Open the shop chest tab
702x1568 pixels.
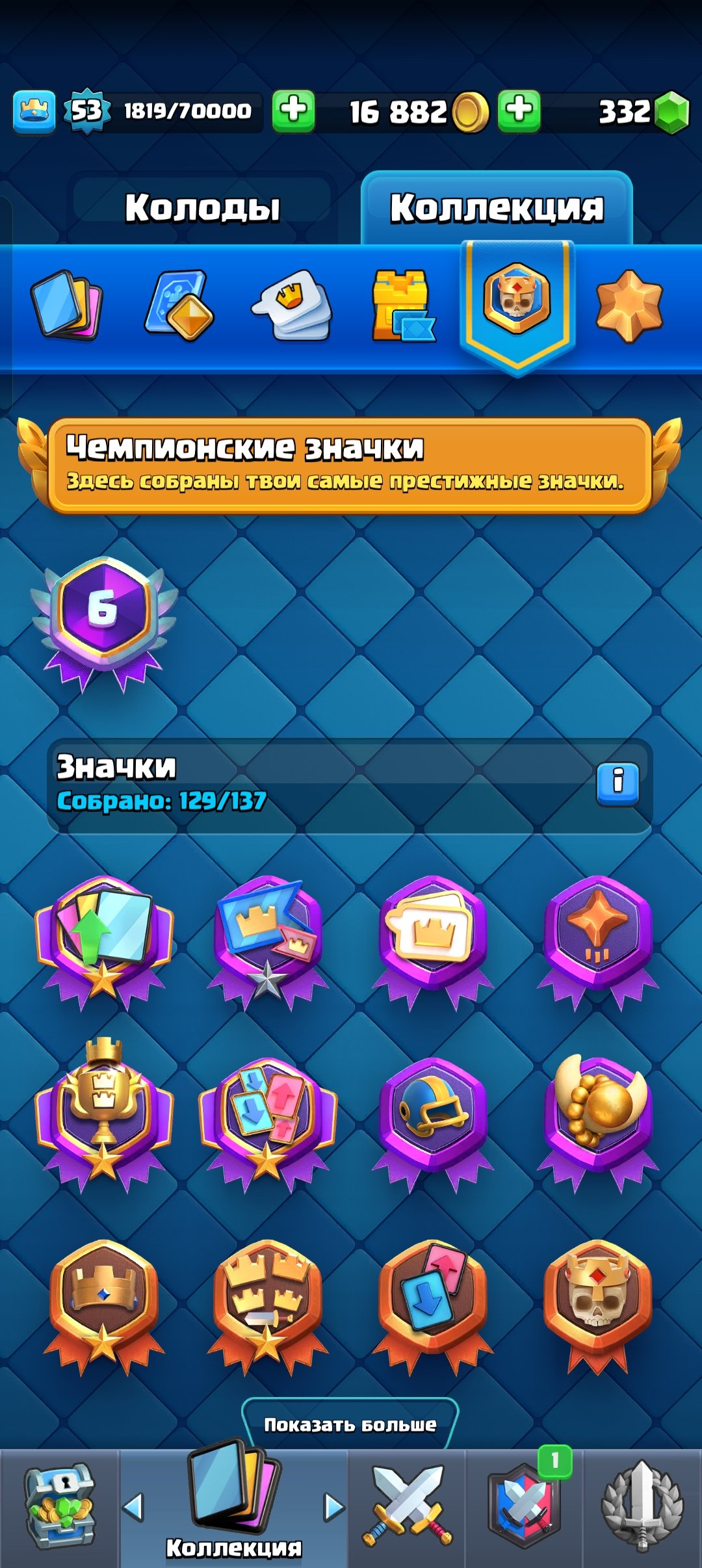coord(60,1508)
